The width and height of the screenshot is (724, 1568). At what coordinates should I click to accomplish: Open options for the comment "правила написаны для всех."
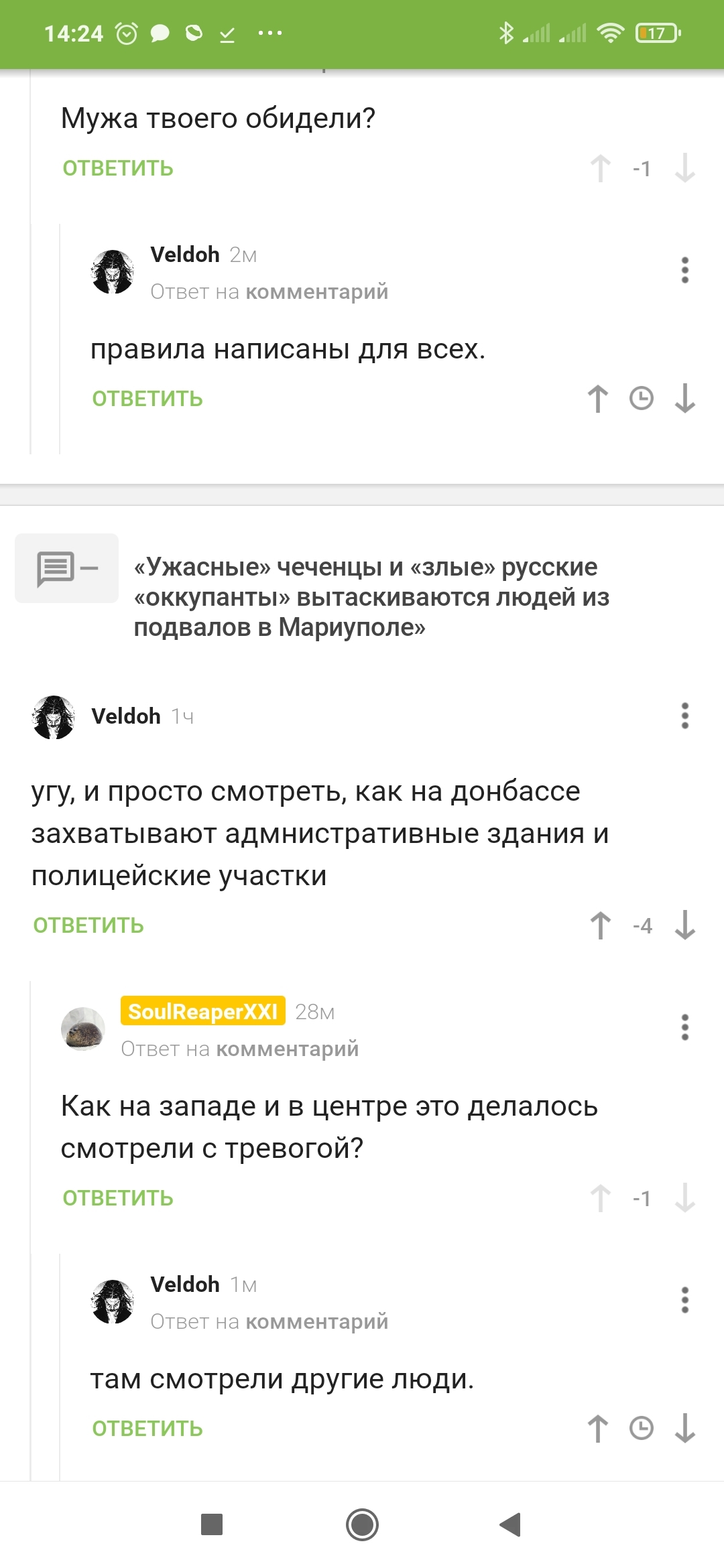click(684, 270)
